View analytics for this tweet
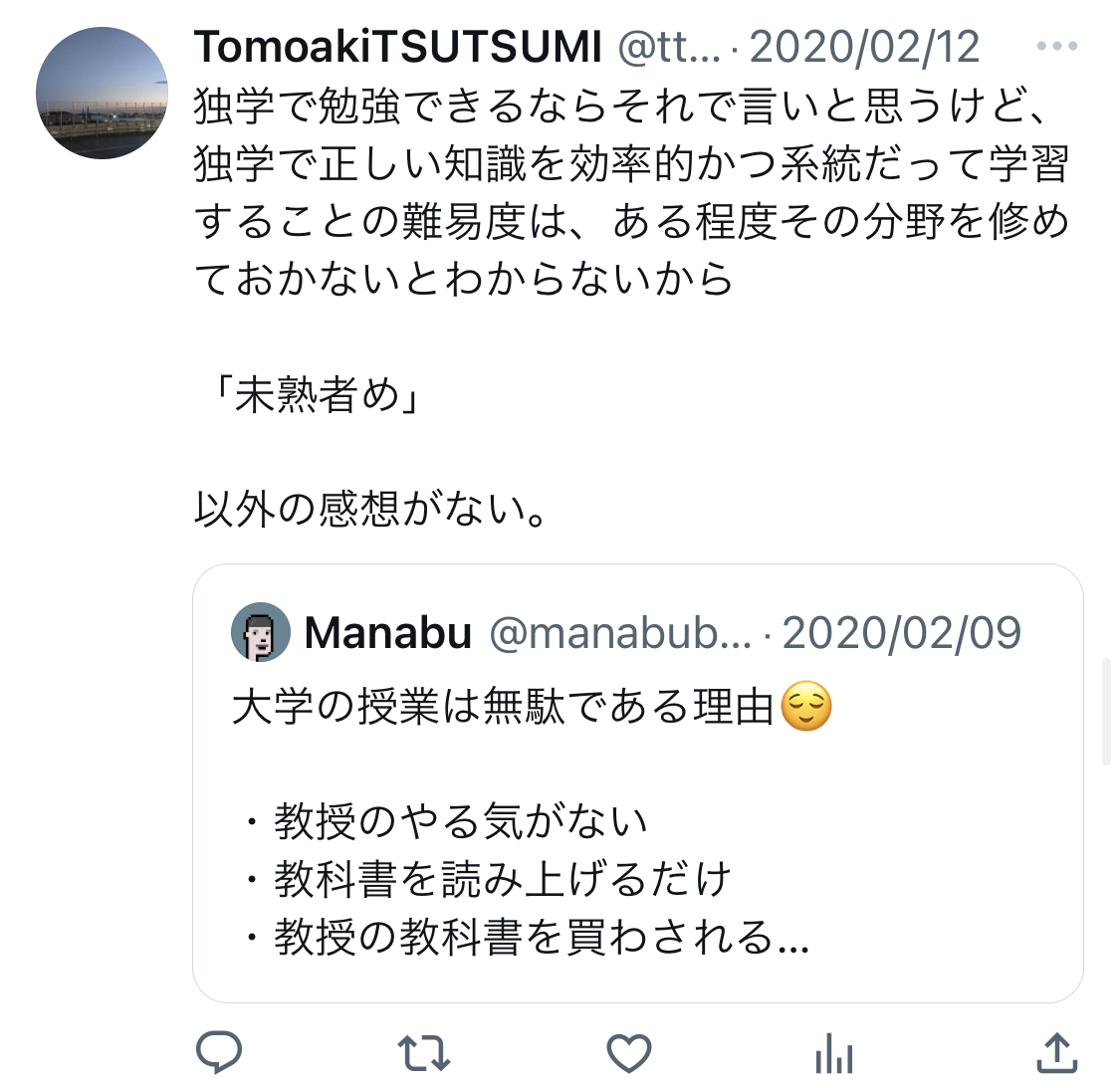Screen dimensions: 1120x1088 coord(834,1053)
